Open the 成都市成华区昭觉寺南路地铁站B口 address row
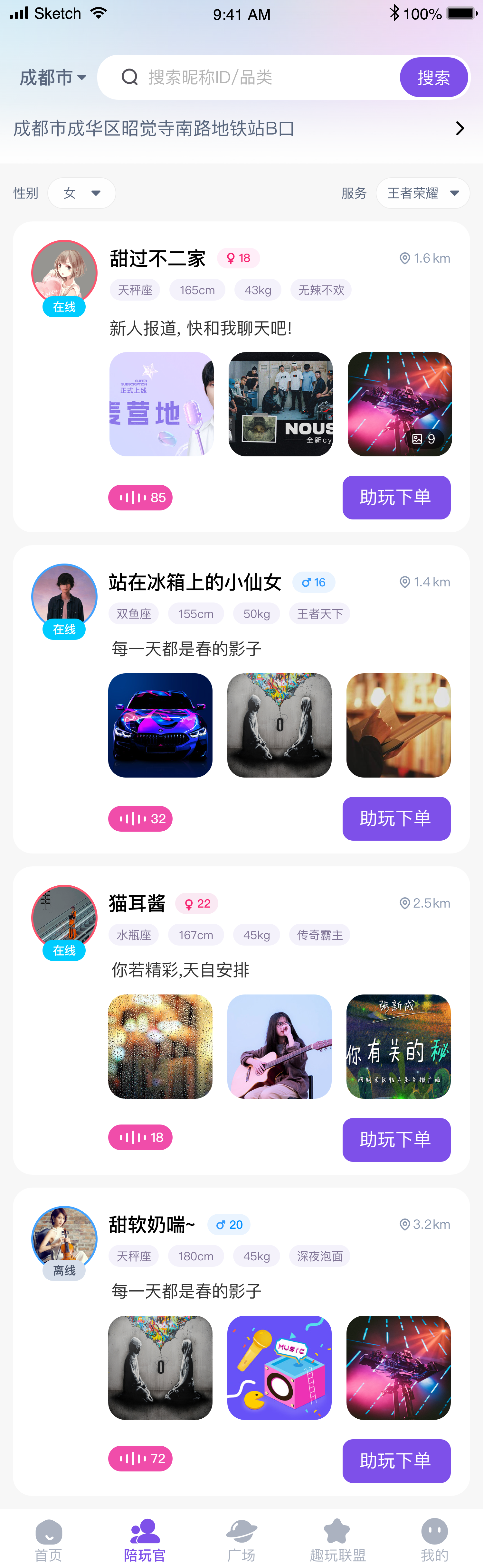The image size is (483, 1568). pos(241,128)
